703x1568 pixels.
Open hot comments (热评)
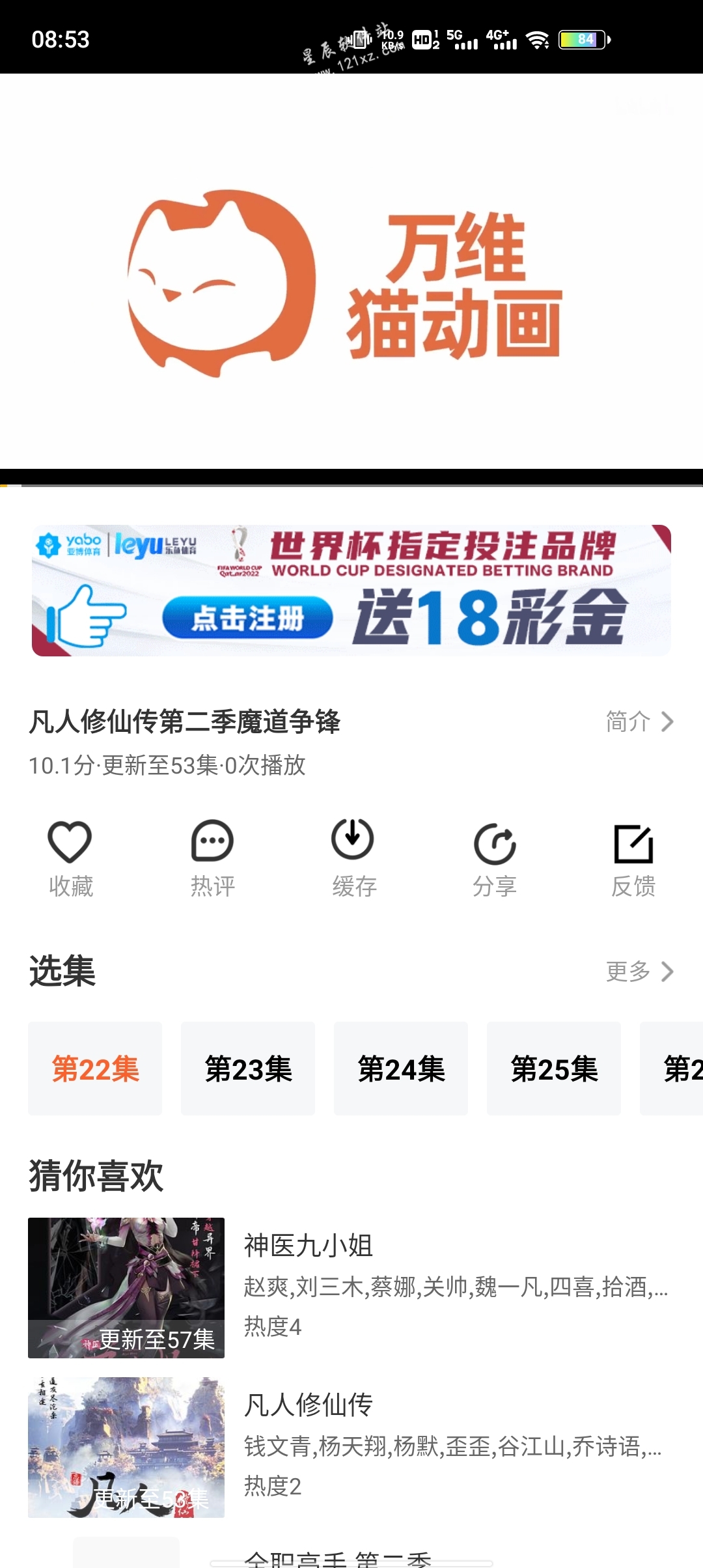[212, 859]
